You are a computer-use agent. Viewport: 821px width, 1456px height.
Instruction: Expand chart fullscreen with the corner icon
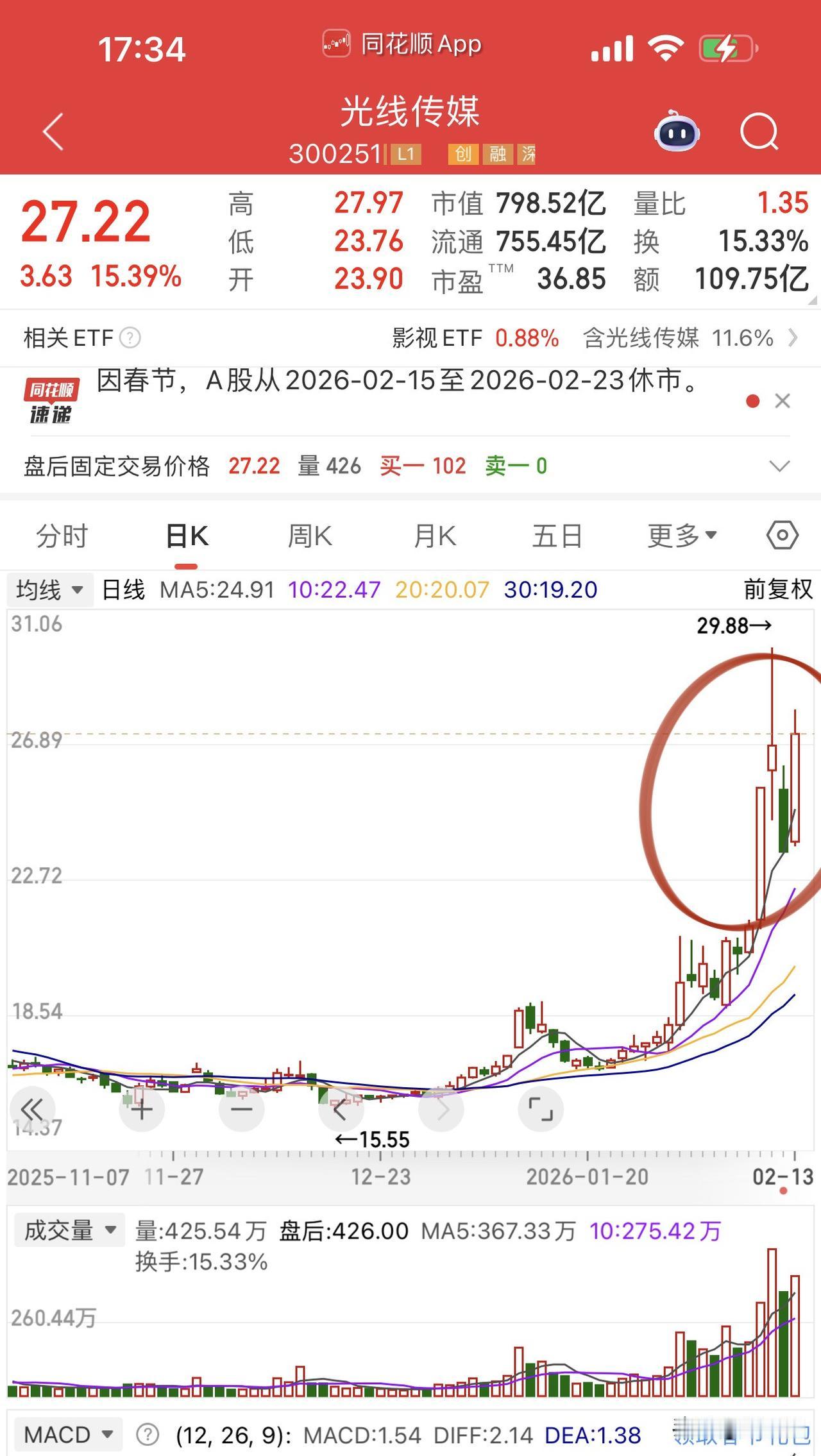coord(540,1108)
